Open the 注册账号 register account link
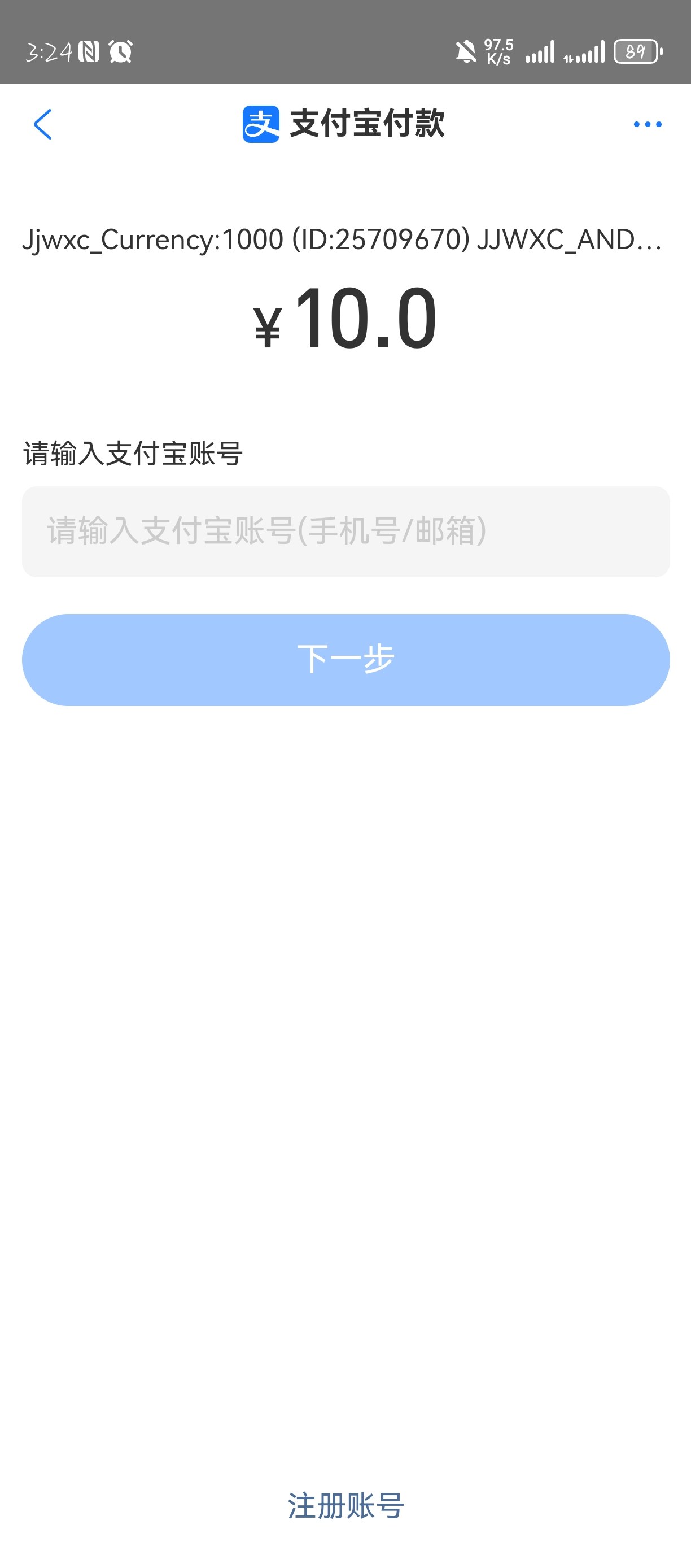Screen dimensions: 691x1568 coord(345,1505)
